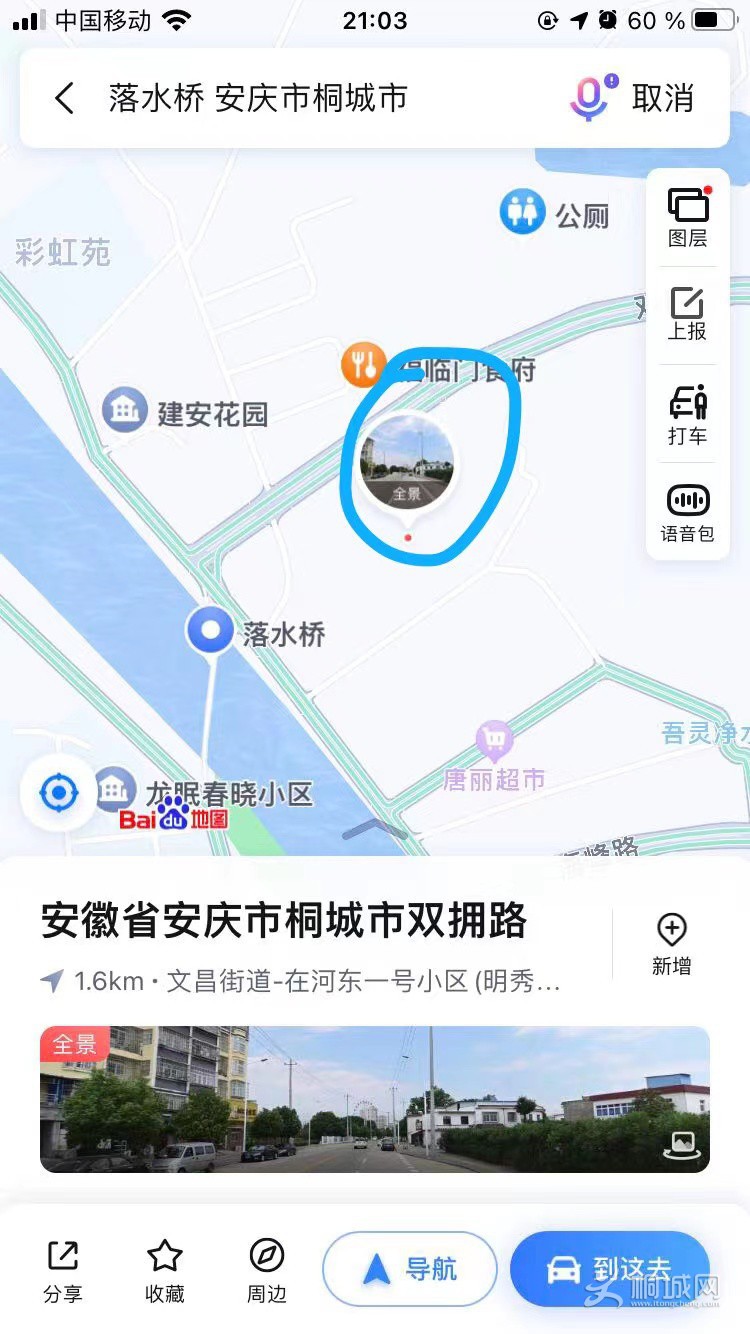Save this place with 收藏

tap(165, 1269)
